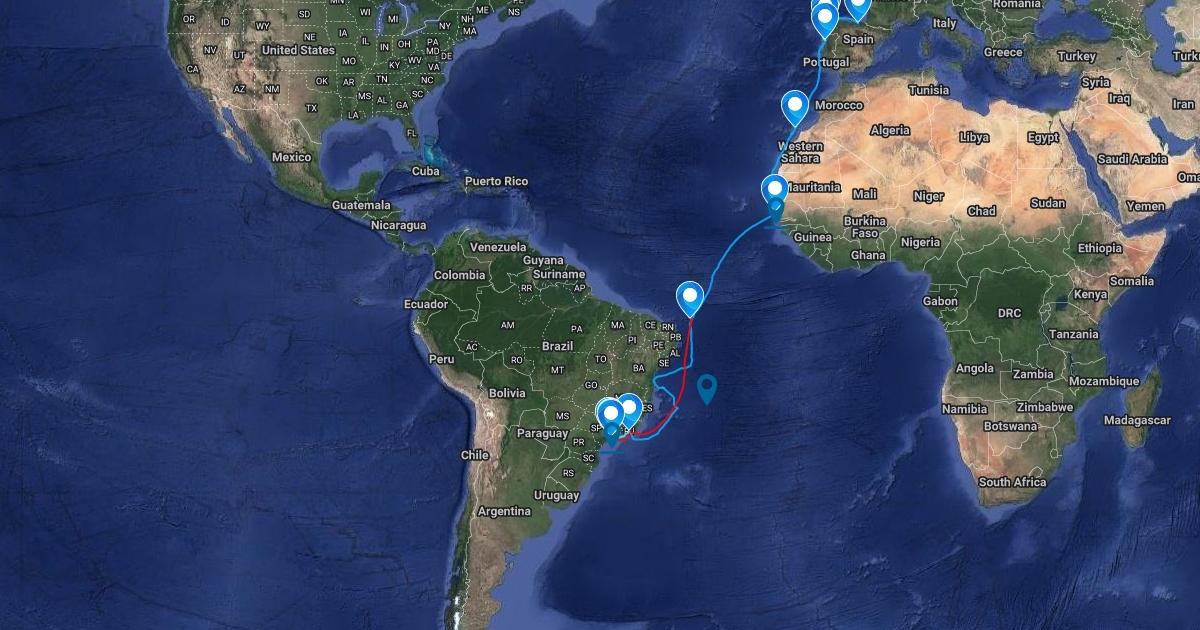
Task: Select the pin west of Portugal and Spain
Action: point(825,18)
